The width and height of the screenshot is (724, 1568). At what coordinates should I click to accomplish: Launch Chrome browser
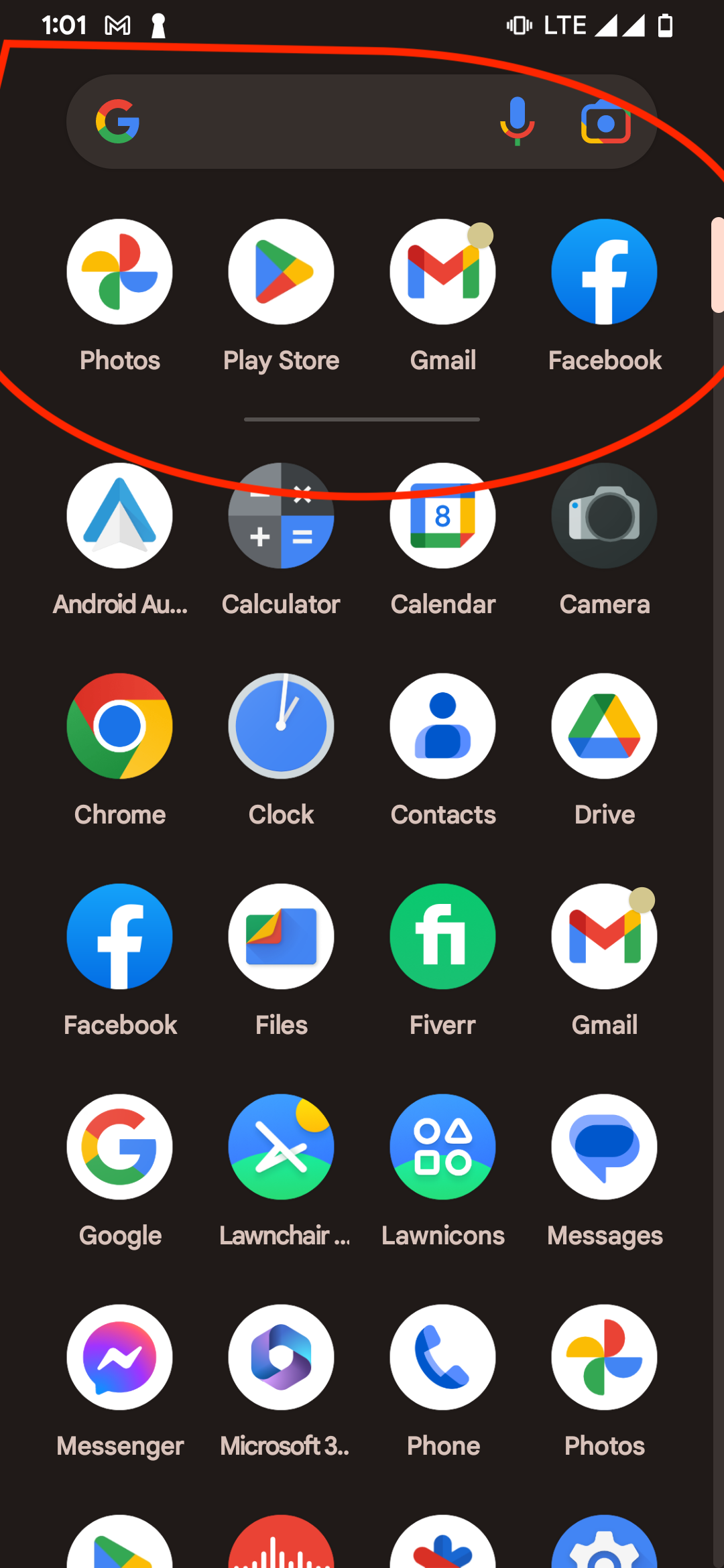(x=119, y=726)
